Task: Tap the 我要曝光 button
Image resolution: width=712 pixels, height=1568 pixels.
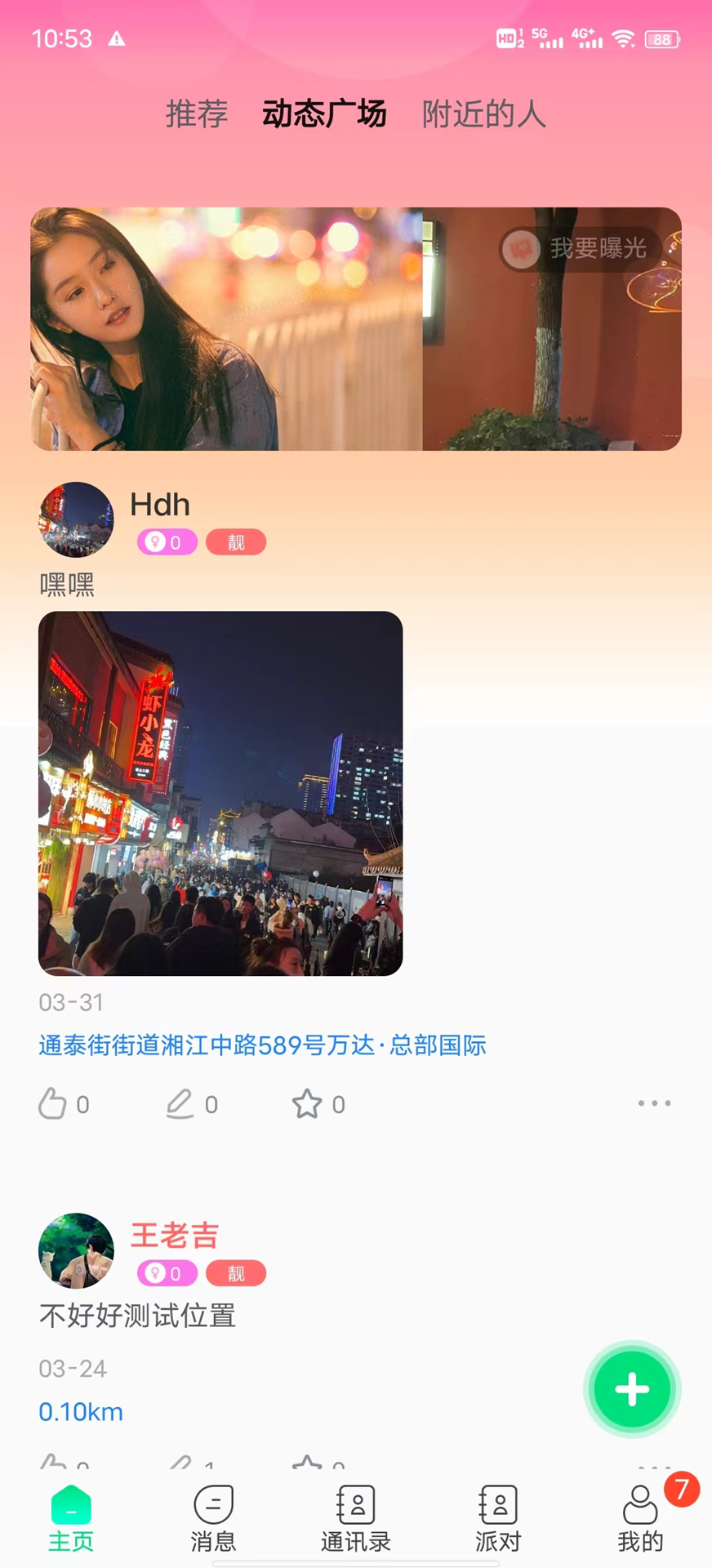Action: click(580, 248)
